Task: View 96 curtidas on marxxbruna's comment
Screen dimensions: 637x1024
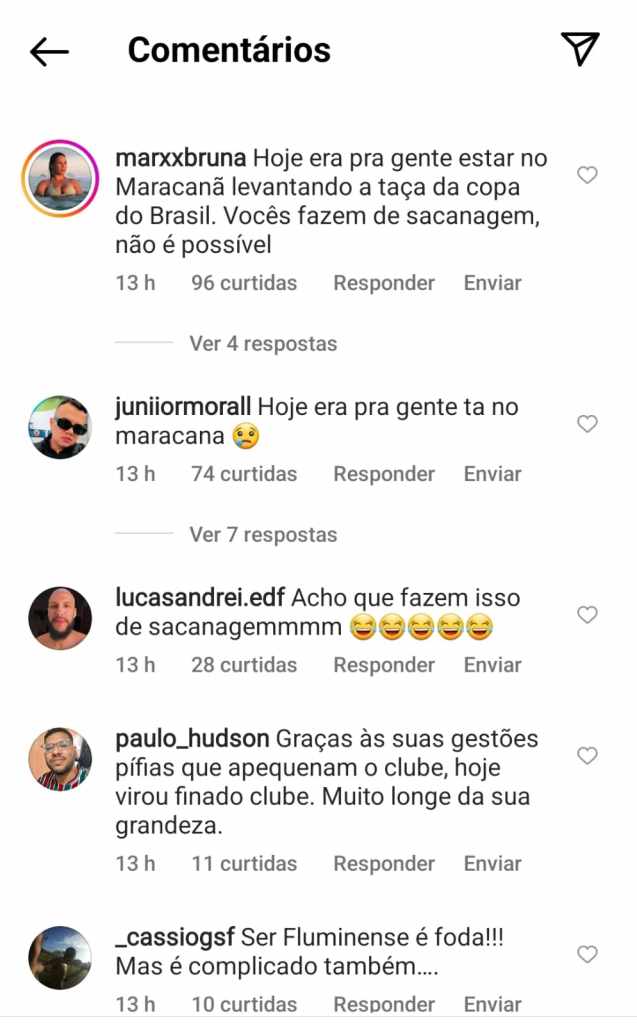Action: tap(244, 283)
